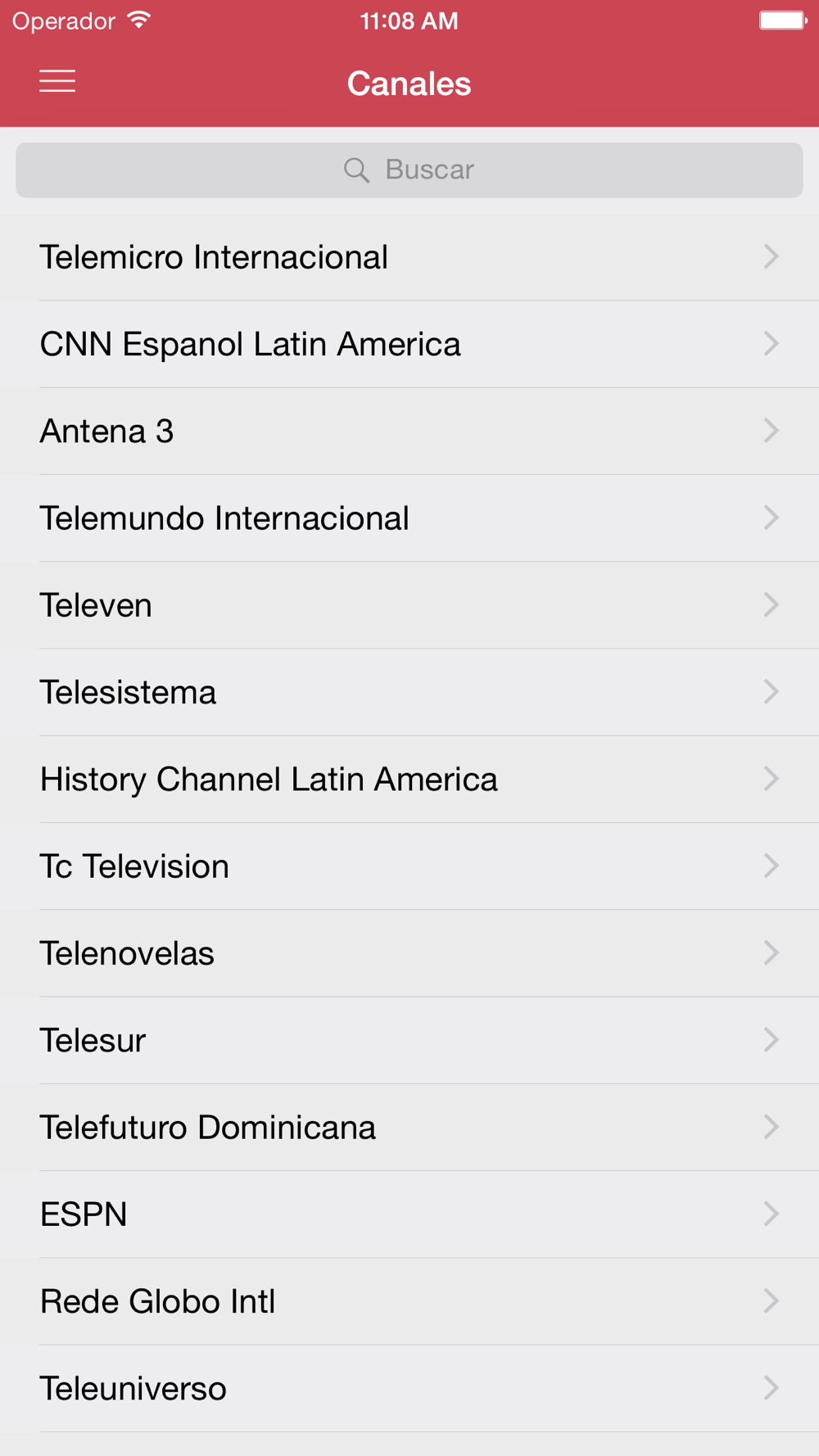Tap the Buscar search field

click(x=409, y=170)
